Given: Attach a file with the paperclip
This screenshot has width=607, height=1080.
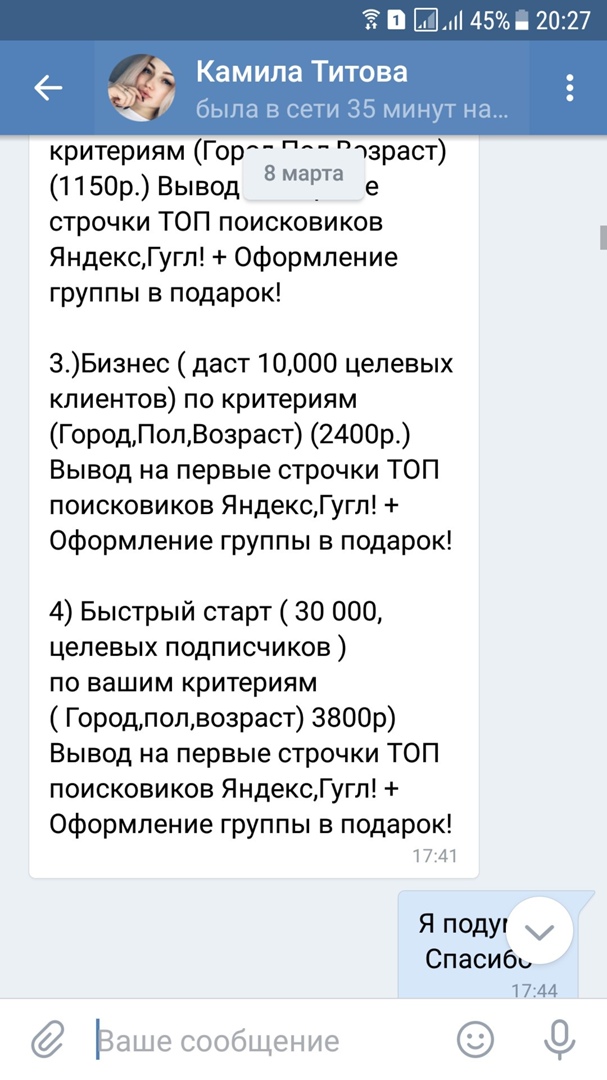Looking at the screenshot, I should tap(46, 1040).
